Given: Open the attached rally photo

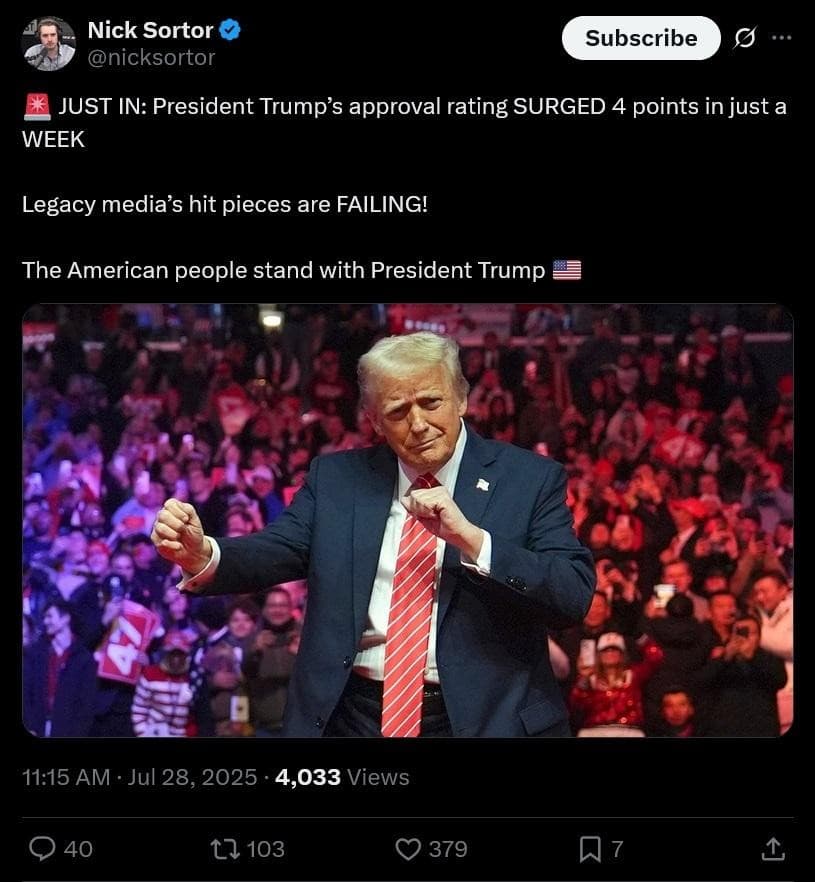Looking at the screenshot, I should [x=407, y=520].
